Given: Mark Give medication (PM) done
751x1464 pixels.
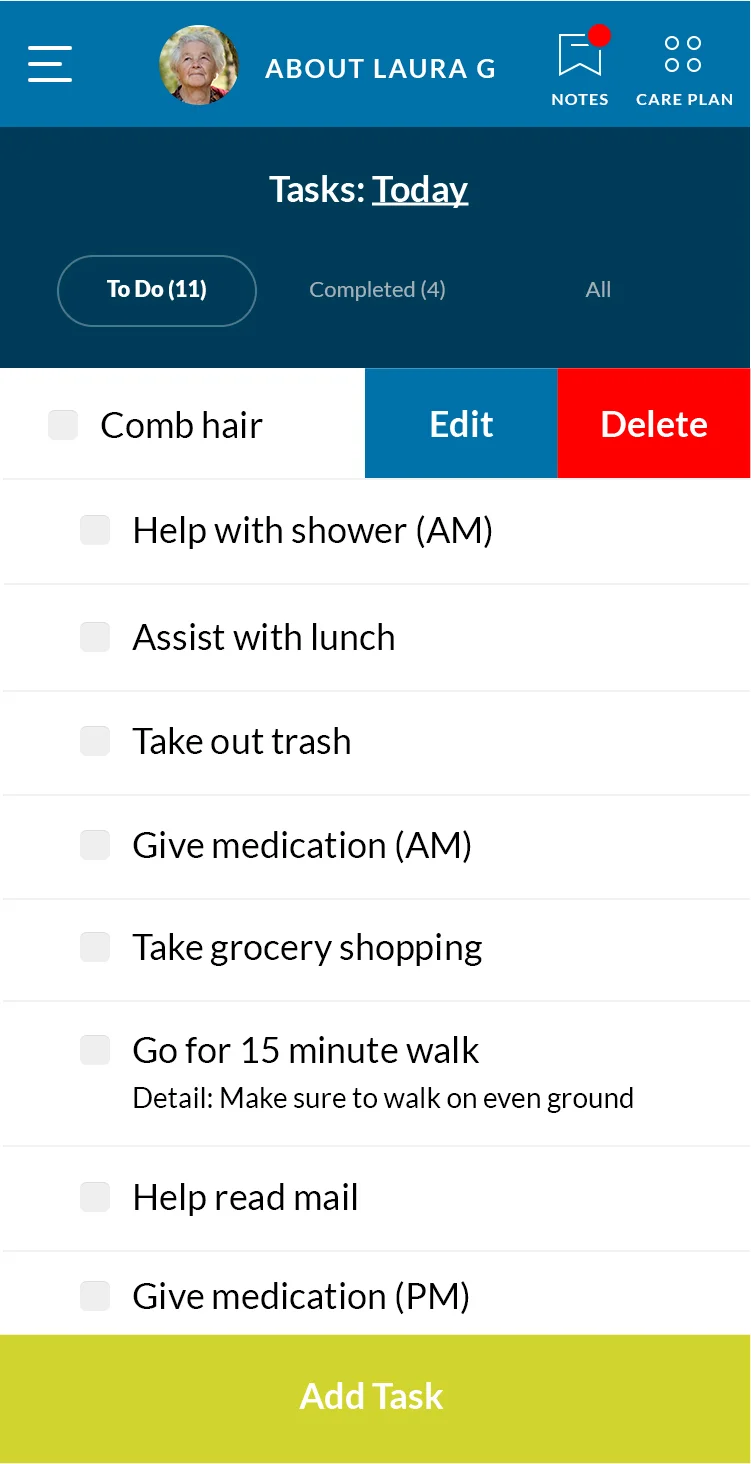Looking at the screenshot, I should (x=95, y=1296).
